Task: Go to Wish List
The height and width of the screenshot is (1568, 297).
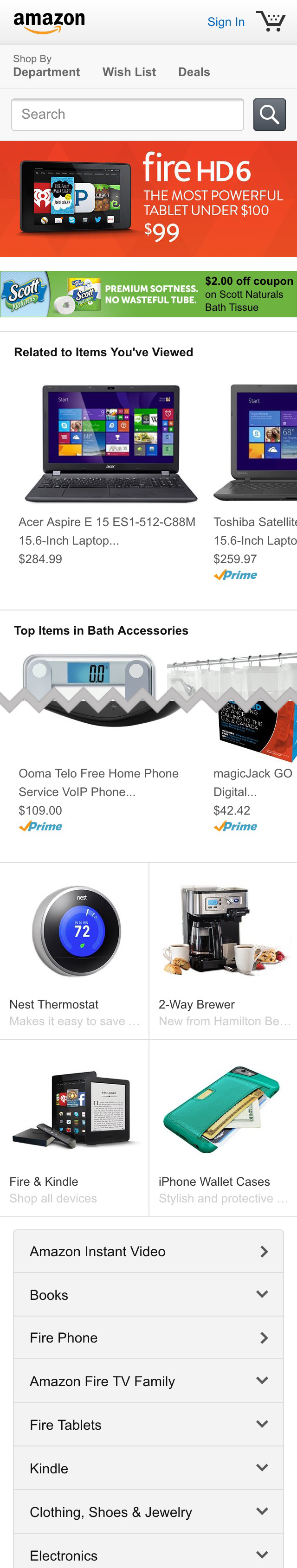Action: (x=129, y=72)
